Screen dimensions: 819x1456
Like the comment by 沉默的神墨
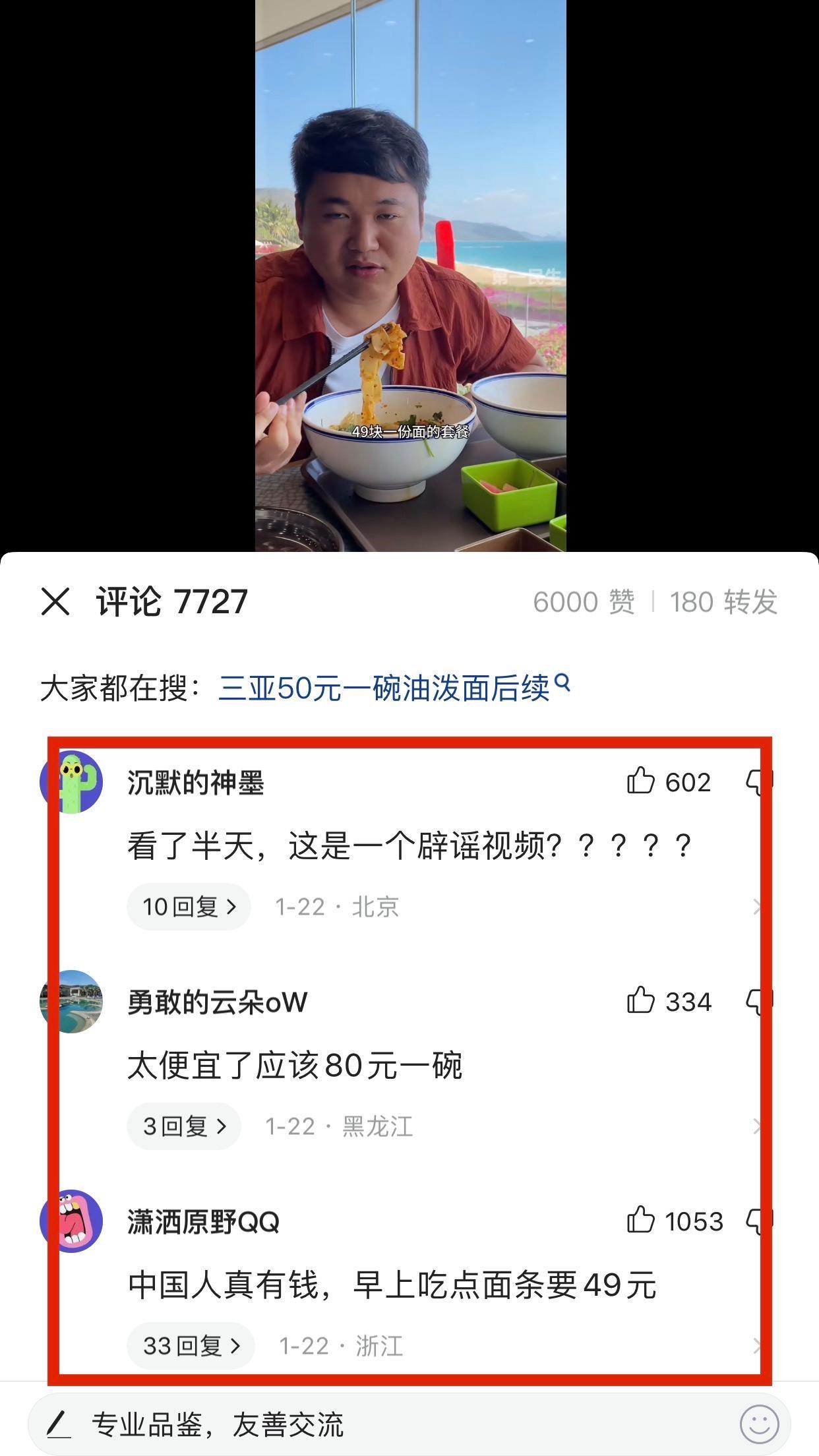640,782
